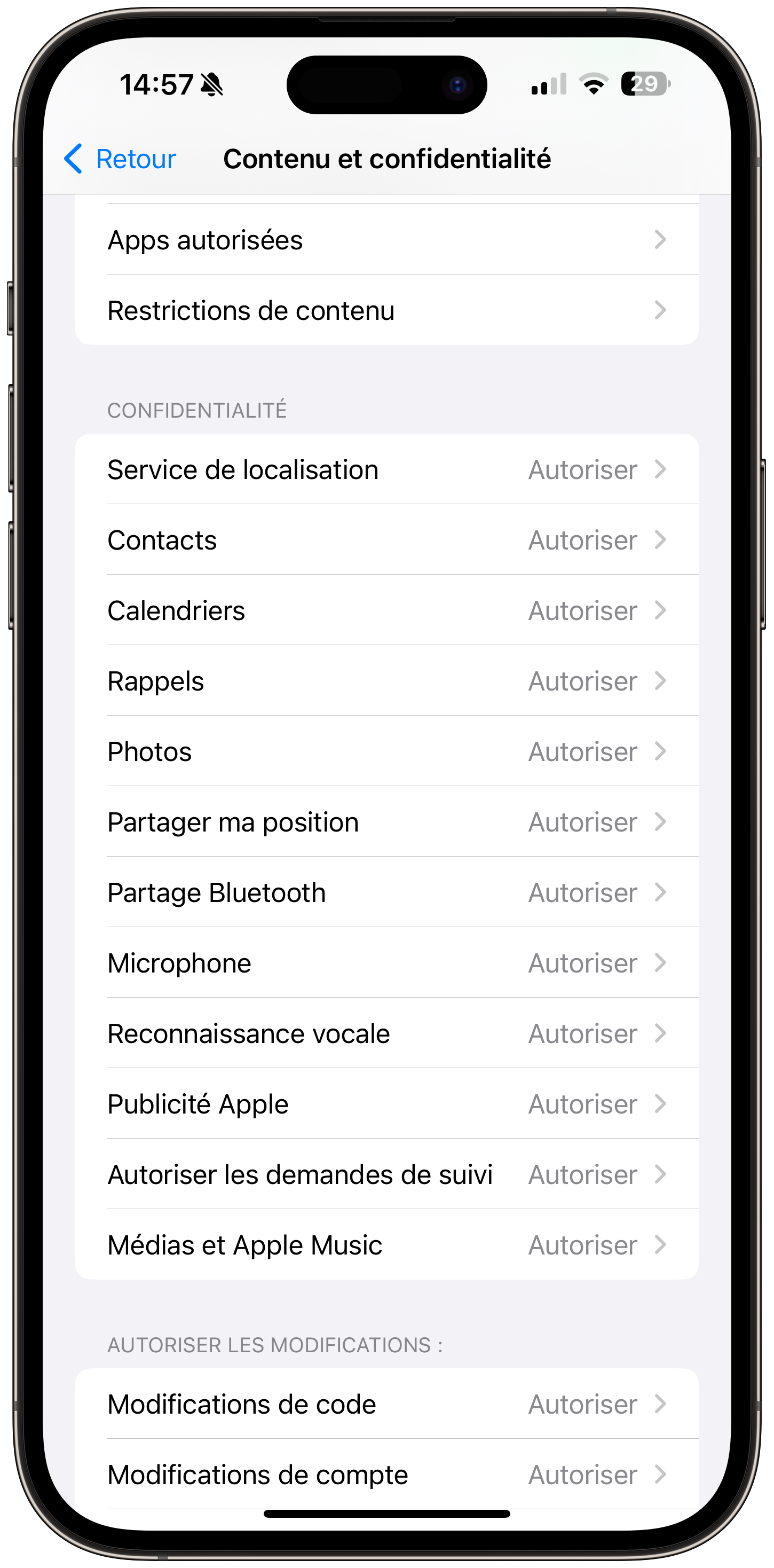
Task: Open Médias et Apple Music
Action: [x=386, y=1245]
